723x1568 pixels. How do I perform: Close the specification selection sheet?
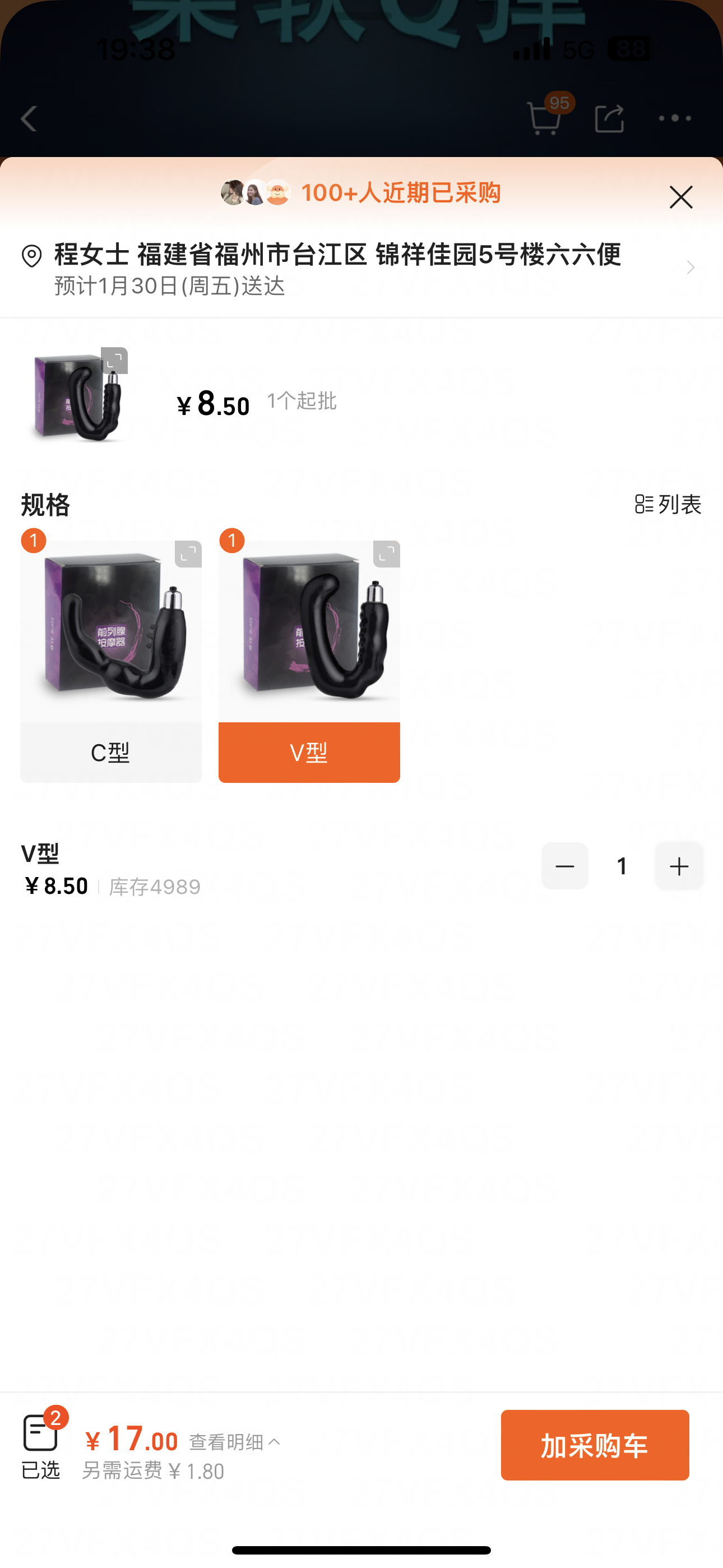click(680, 197)
